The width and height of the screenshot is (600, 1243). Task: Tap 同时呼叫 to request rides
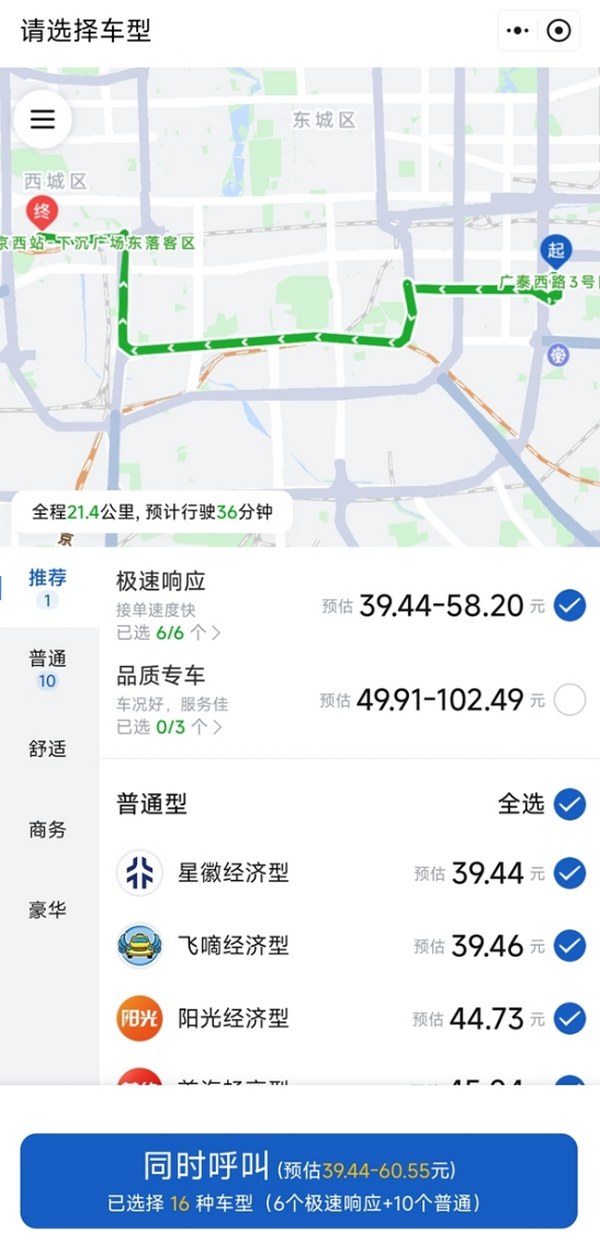pyautogui.click(x=299, y=1181)
